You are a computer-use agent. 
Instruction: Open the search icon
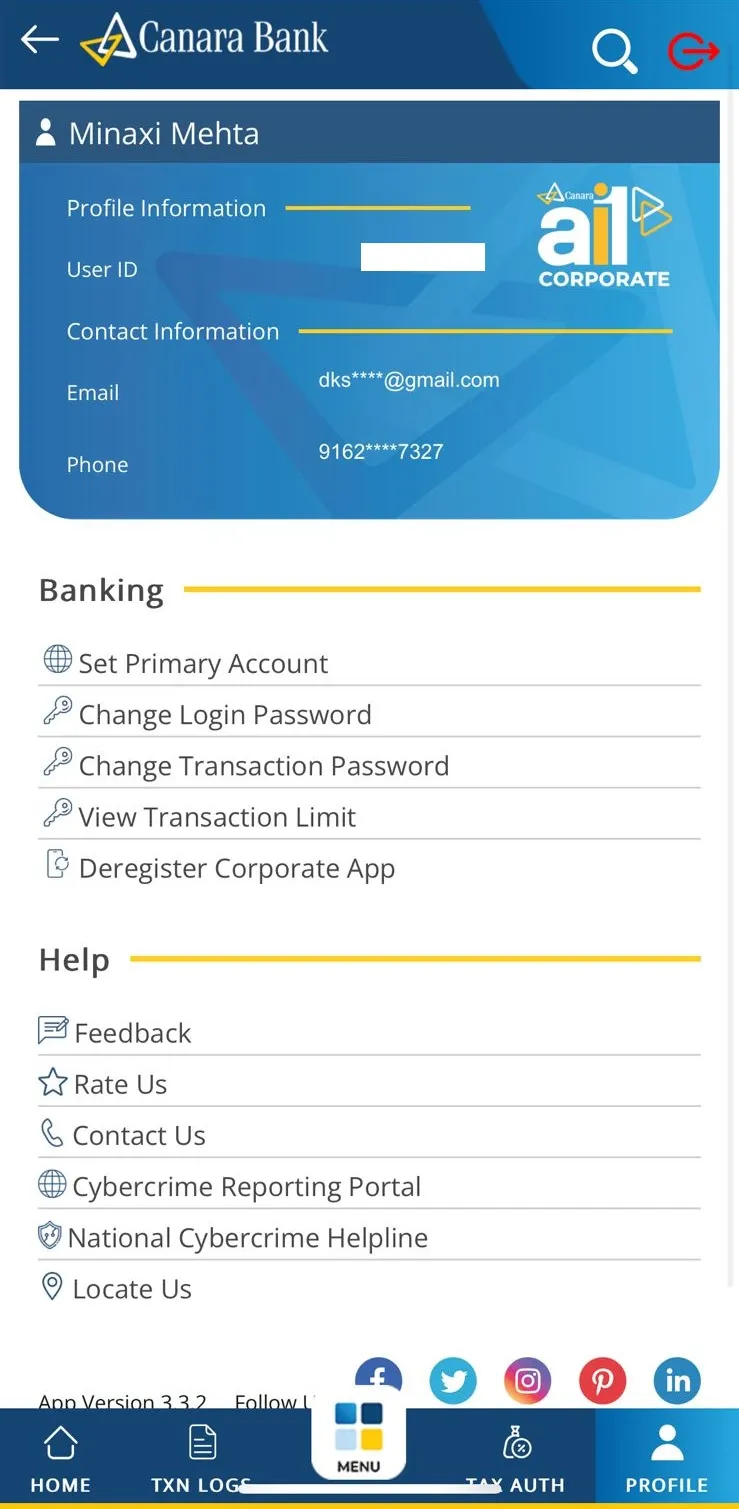(614, 52)
